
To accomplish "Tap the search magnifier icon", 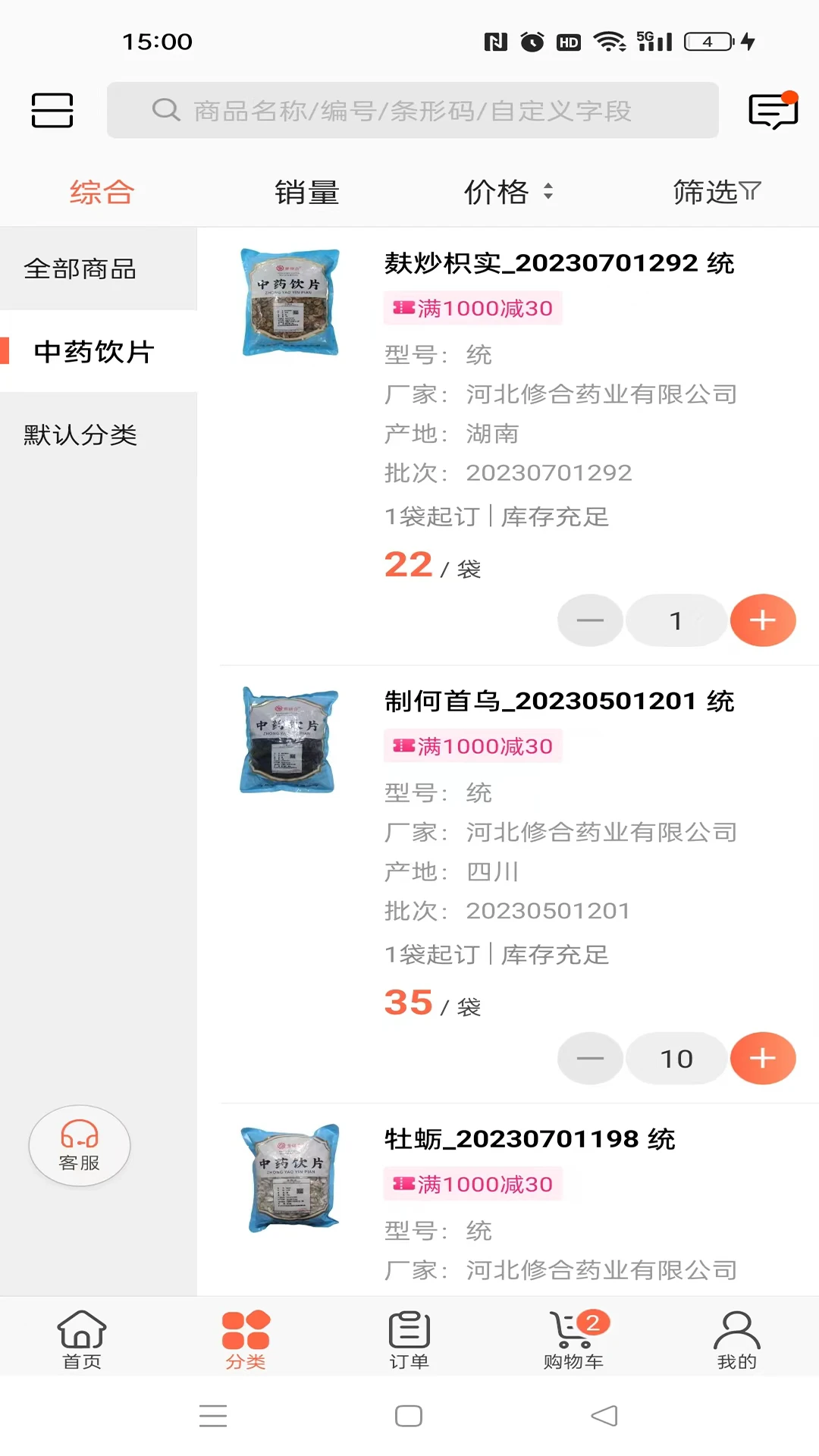I will coord(165,110).
